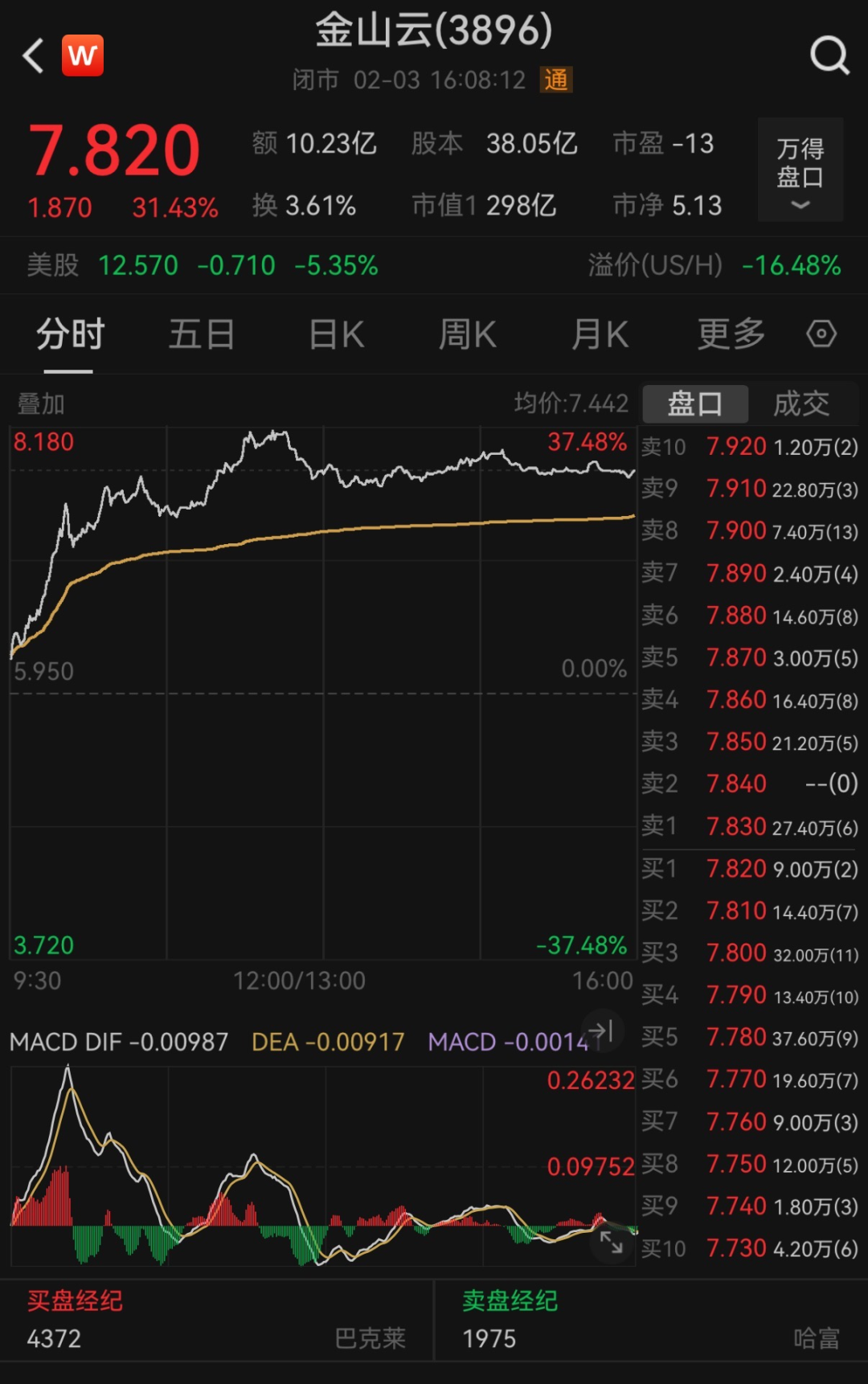Switch to the 周K chart tab

point(467,334)
